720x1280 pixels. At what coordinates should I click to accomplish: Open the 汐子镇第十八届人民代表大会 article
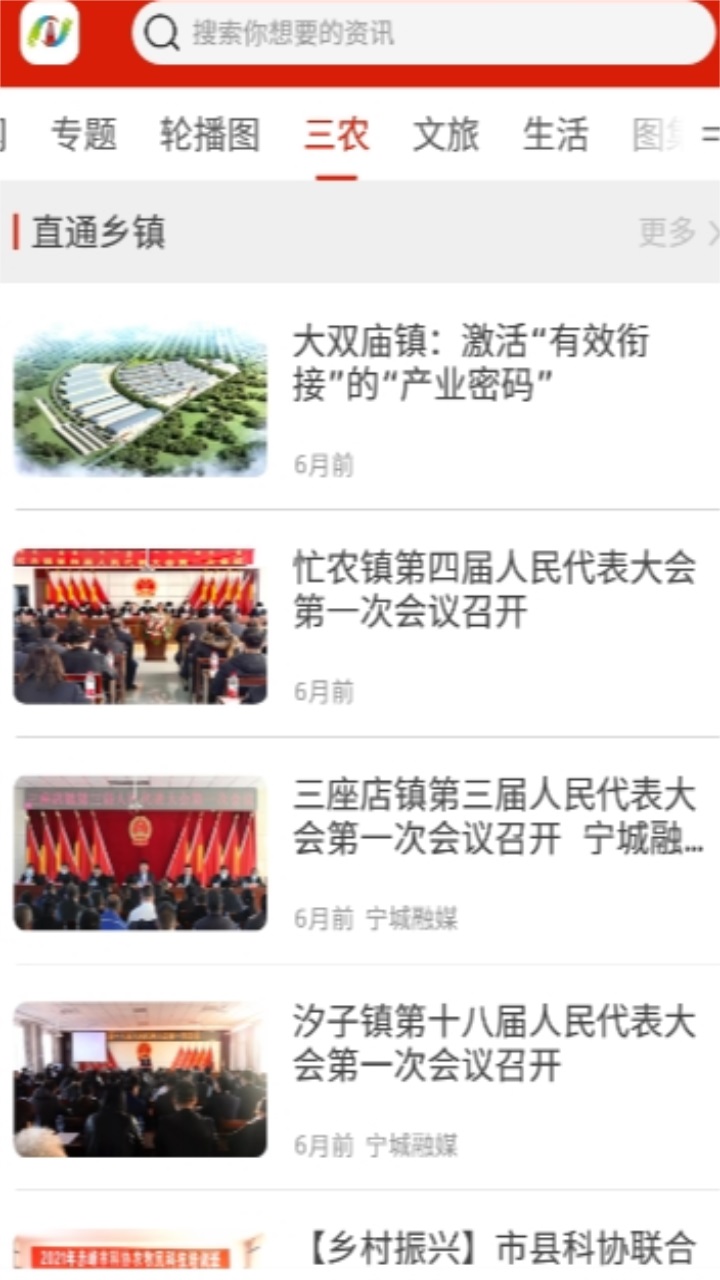click(x=494, y=1045)
